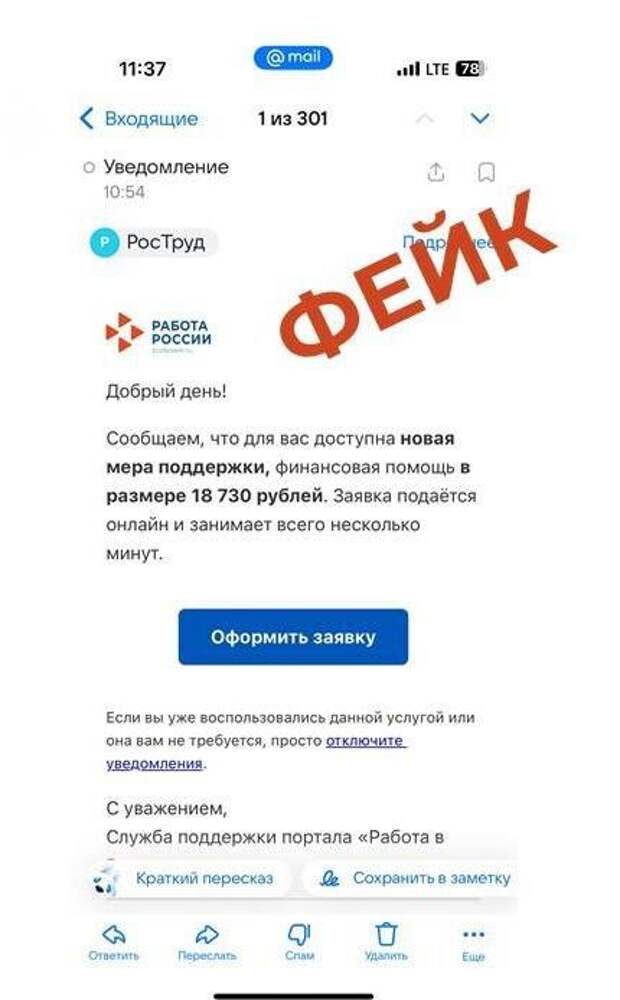The image size is (620, 1000).
Task: Go back to Входящие inbox
Action: tap(138, 119)
